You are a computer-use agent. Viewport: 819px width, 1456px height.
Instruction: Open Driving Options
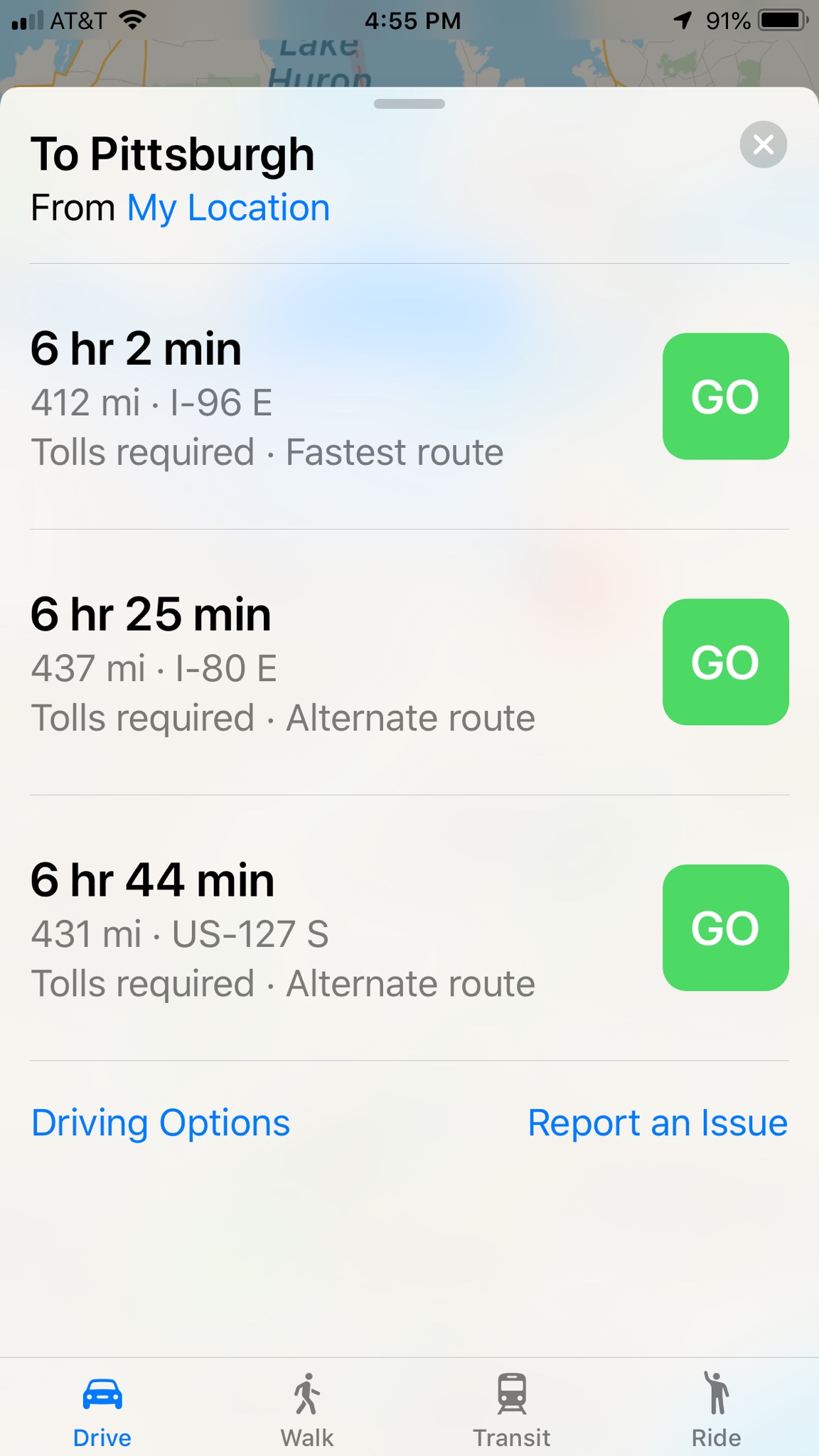pyautogui.click(x=161, y=1123)
